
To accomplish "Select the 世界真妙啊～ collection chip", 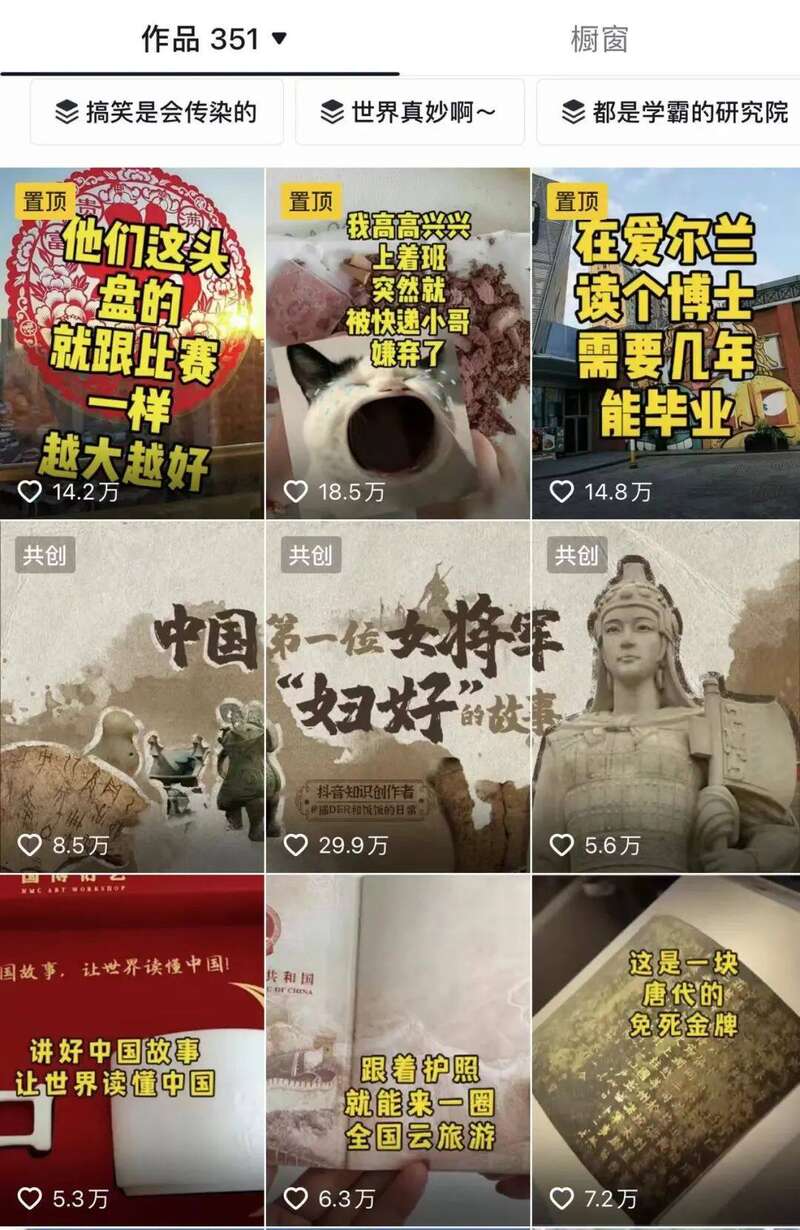I will [x=410, y=112].
